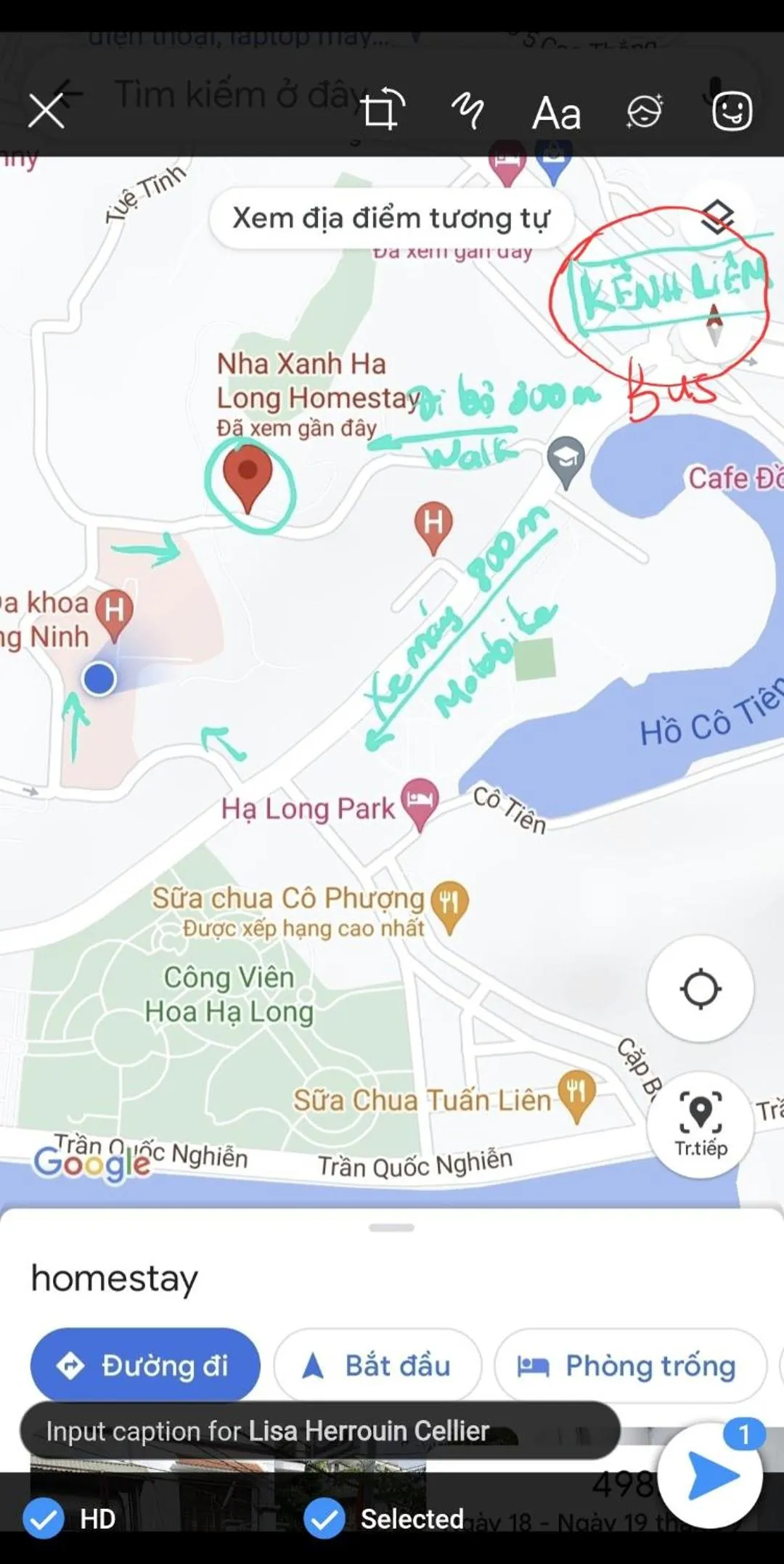This screenshot has height=1564, width=784.
Task: Uncheck the HD quality checkbox
Action: coord(43,1518)
